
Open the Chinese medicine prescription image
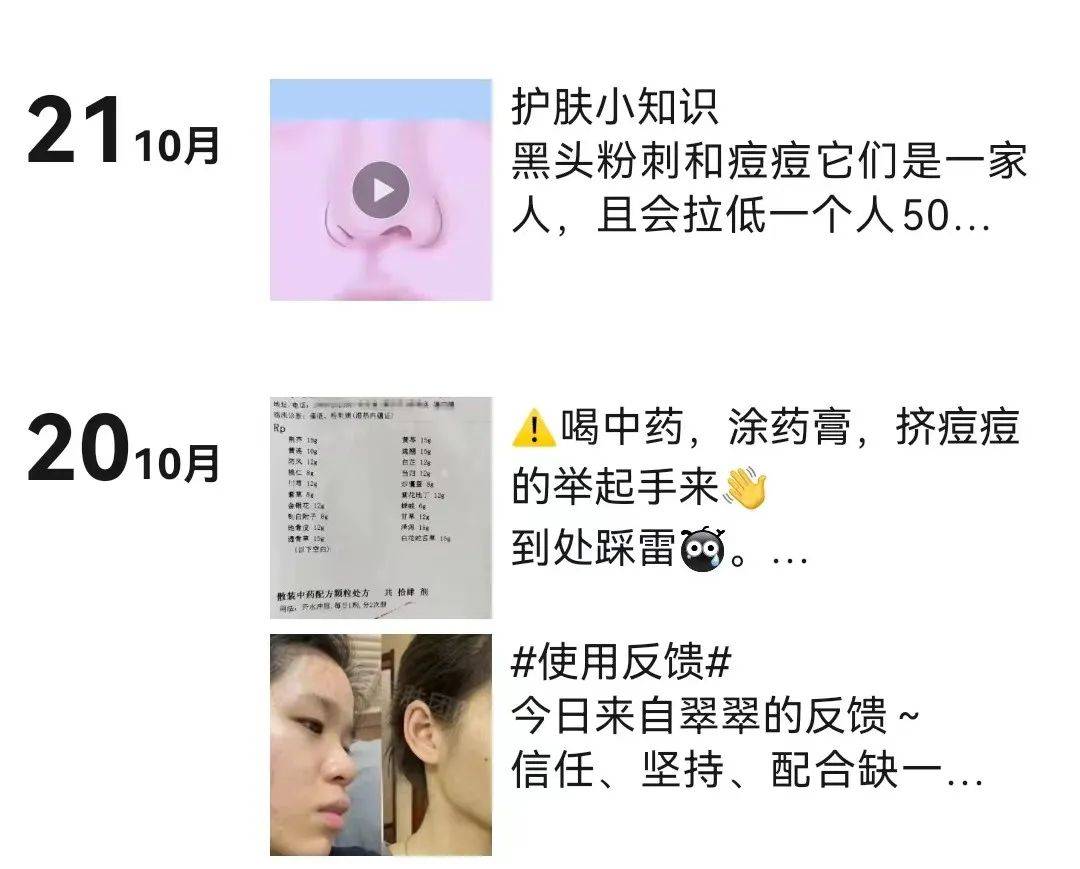381,507
